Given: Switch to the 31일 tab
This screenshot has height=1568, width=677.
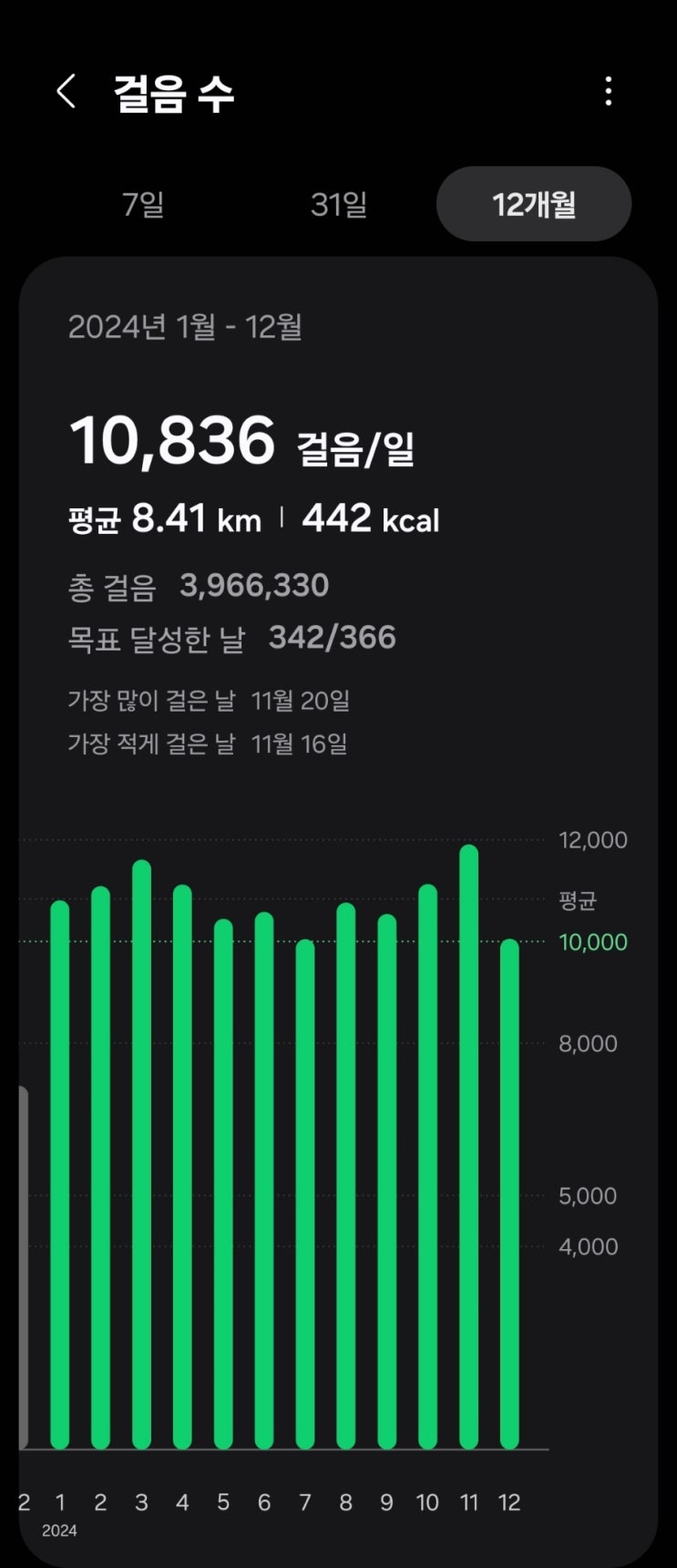Looking at the screenshot, I should click(x=338, y=204).
